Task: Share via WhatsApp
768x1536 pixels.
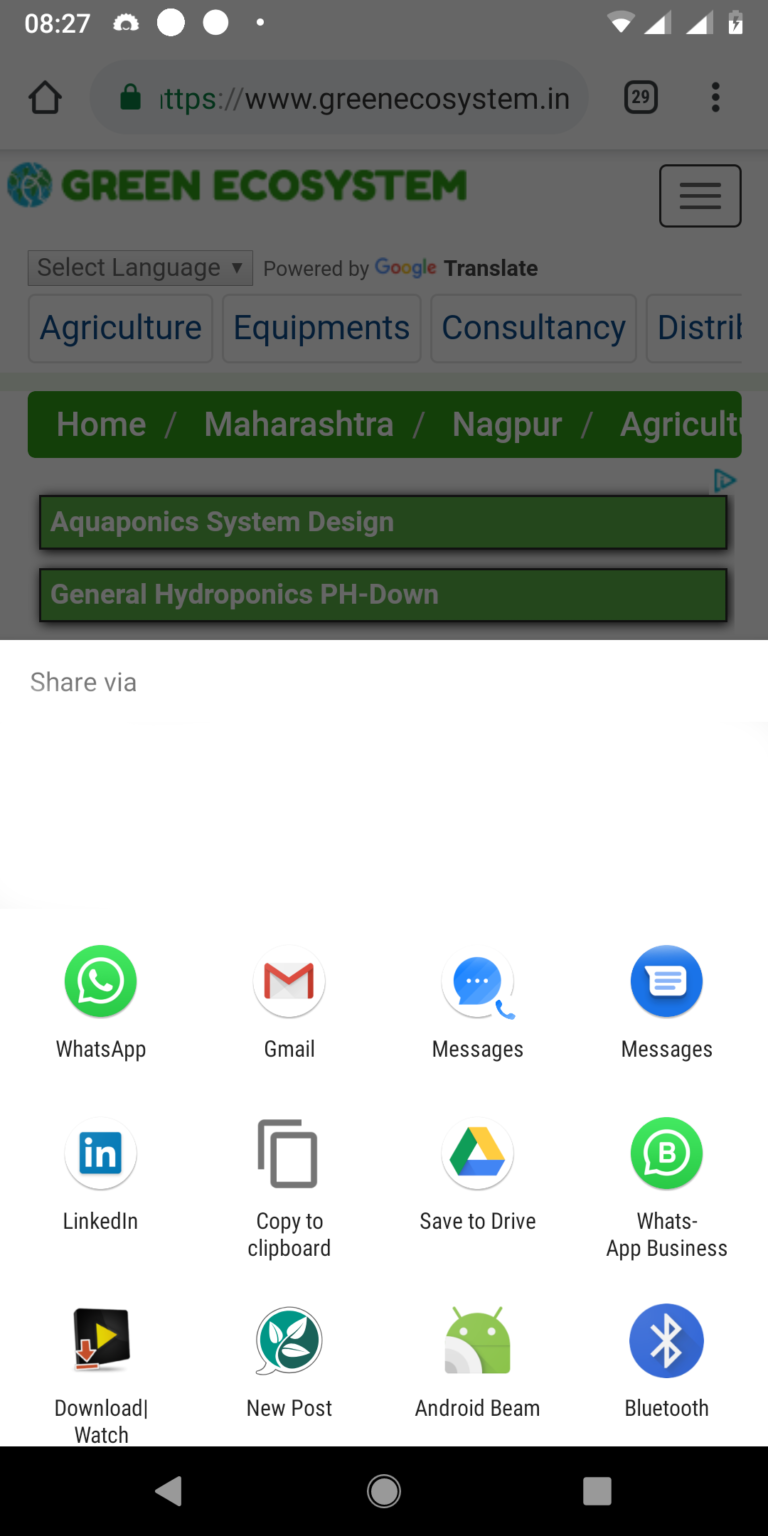Action: [101, 984]
